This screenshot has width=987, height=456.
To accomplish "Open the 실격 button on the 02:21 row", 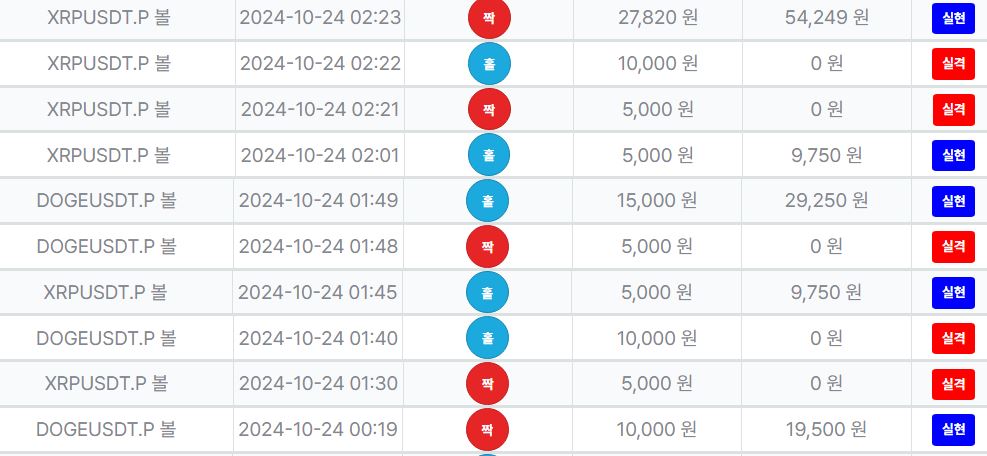I will (952, 110).
